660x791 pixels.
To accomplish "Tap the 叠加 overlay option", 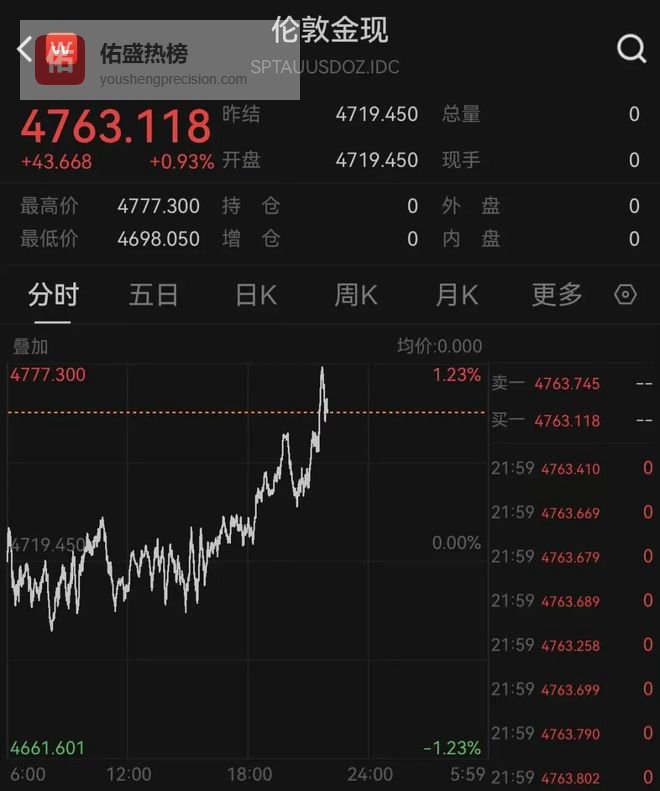I will [x=30, y=346].
